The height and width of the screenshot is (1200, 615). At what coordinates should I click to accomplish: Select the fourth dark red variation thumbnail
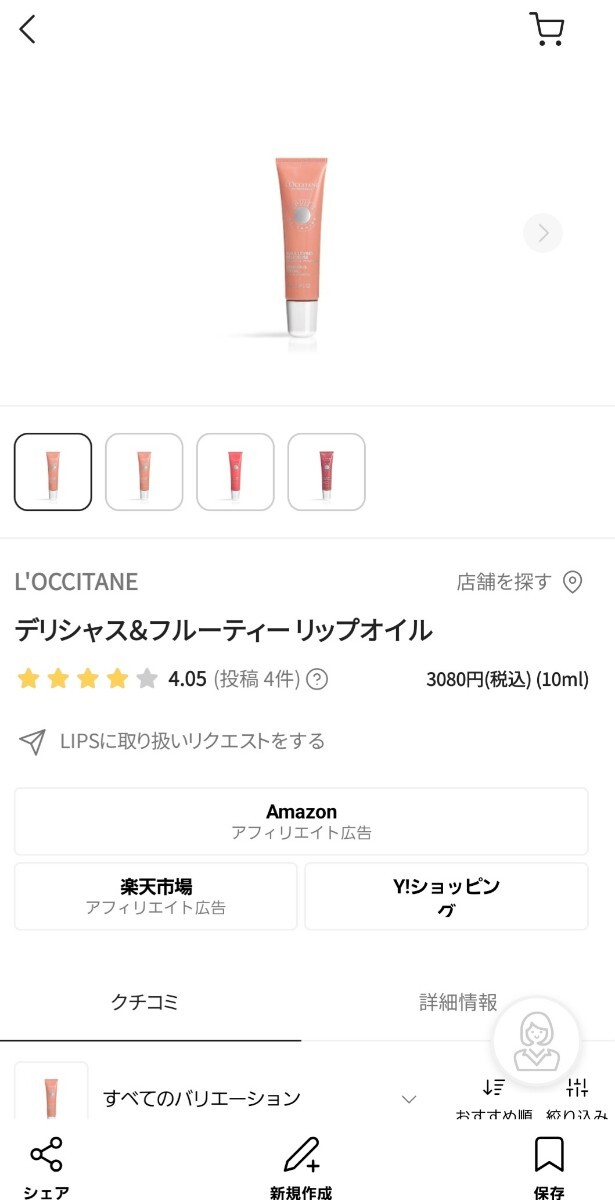pos(326,472)
